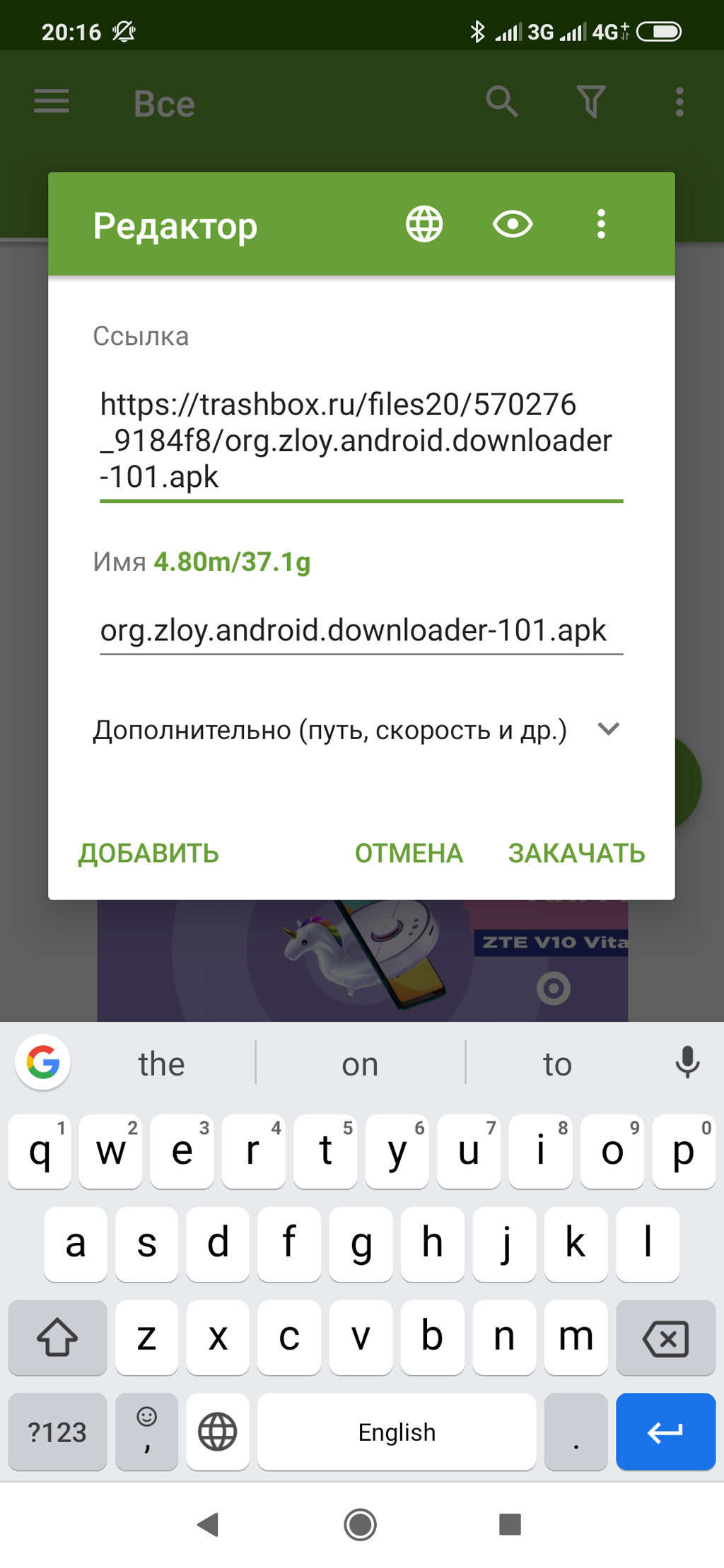Tap the keyboard backspace key
This screenshot has width=724, height=1568.
click(x=665, y=1338)
